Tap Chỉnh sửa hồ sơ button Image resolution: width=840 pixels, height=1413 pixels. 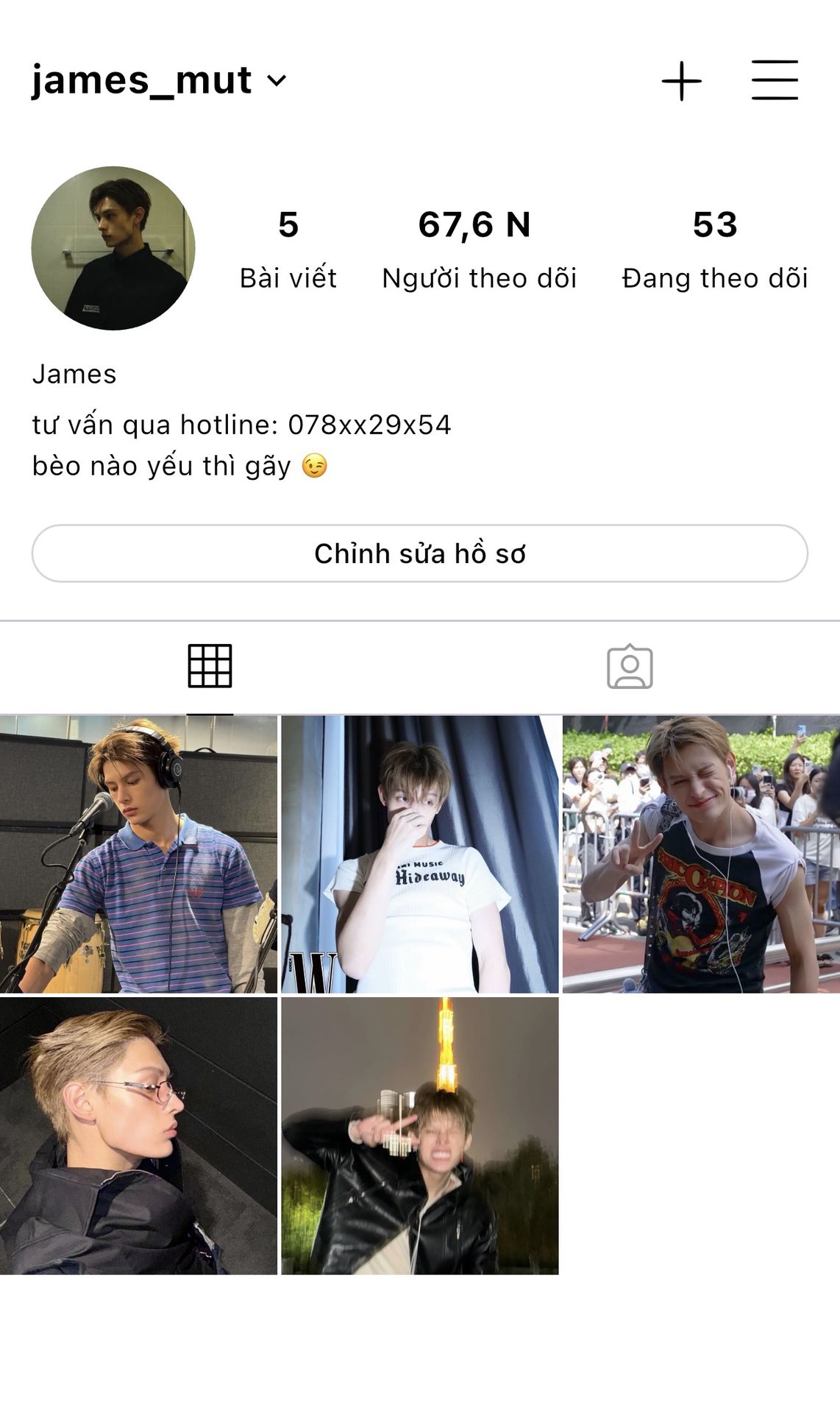(x=420, y=553)
